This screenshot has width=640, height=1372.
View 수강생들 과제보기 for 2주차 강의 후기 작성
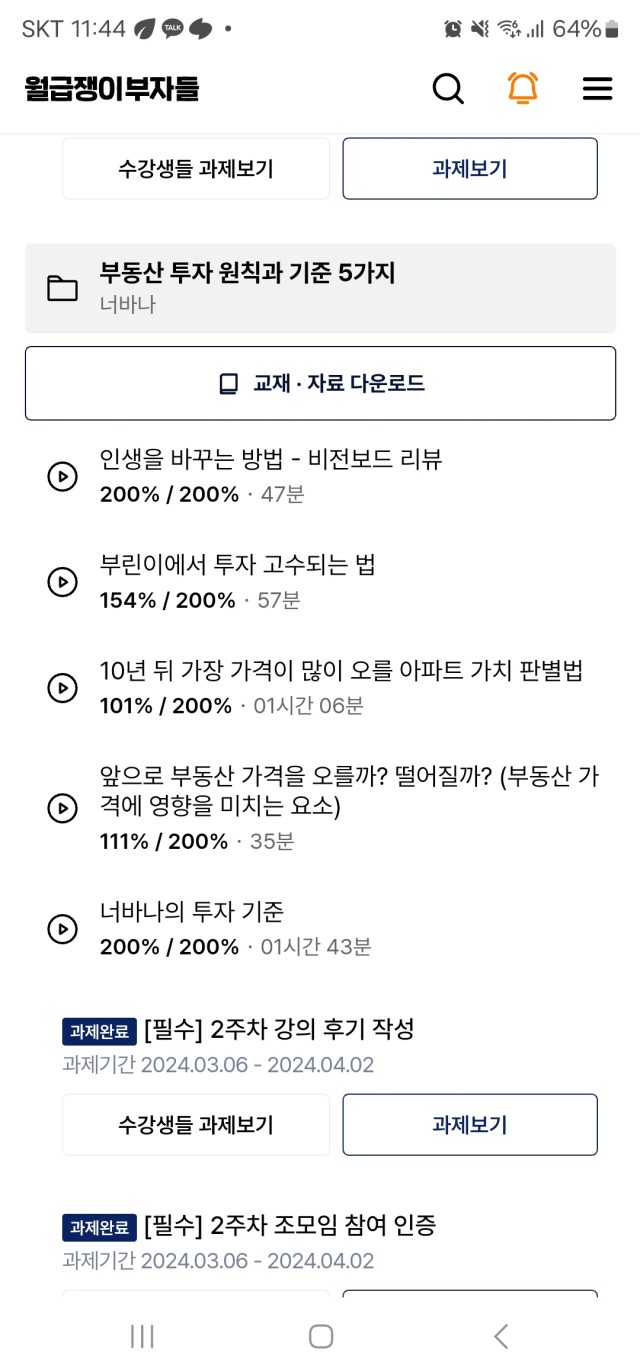[x=196, y=1125]
